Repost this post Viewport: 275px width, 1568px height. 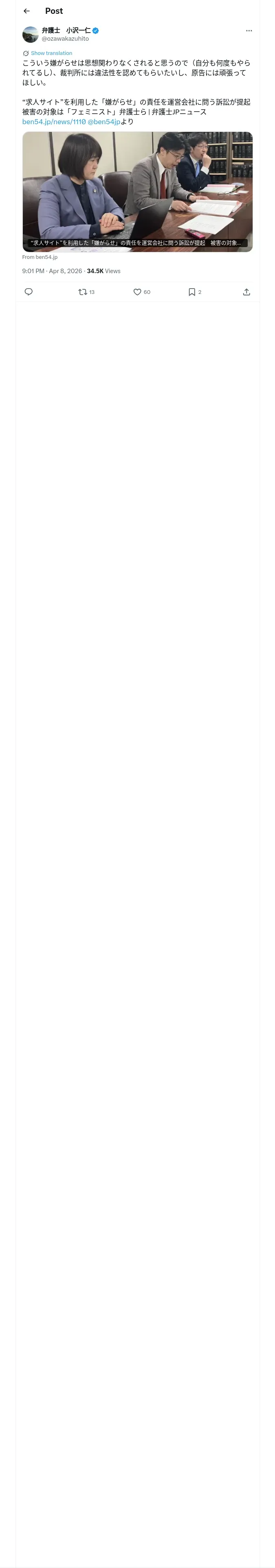pos(86,292)
